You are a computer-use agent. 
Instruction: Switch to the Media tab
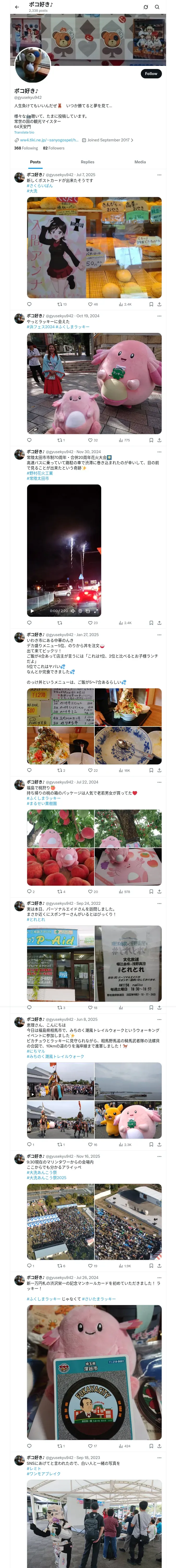(x=140, y=162)
